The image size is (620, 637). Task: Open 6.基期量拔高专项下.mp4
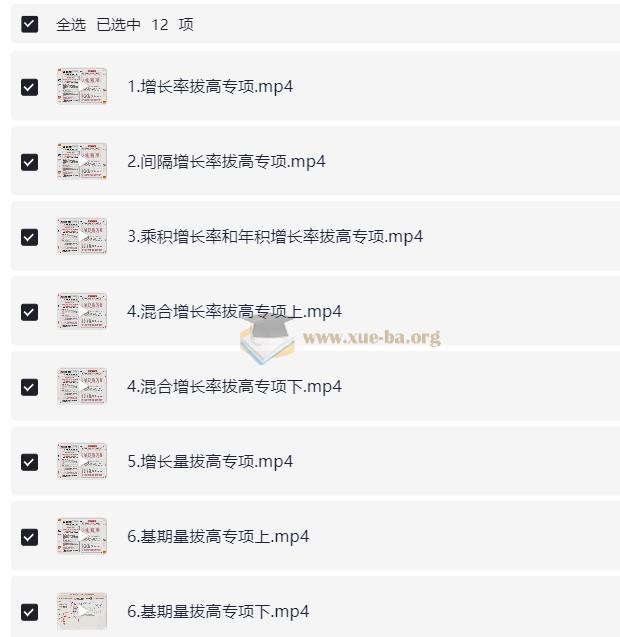[218, 612]
